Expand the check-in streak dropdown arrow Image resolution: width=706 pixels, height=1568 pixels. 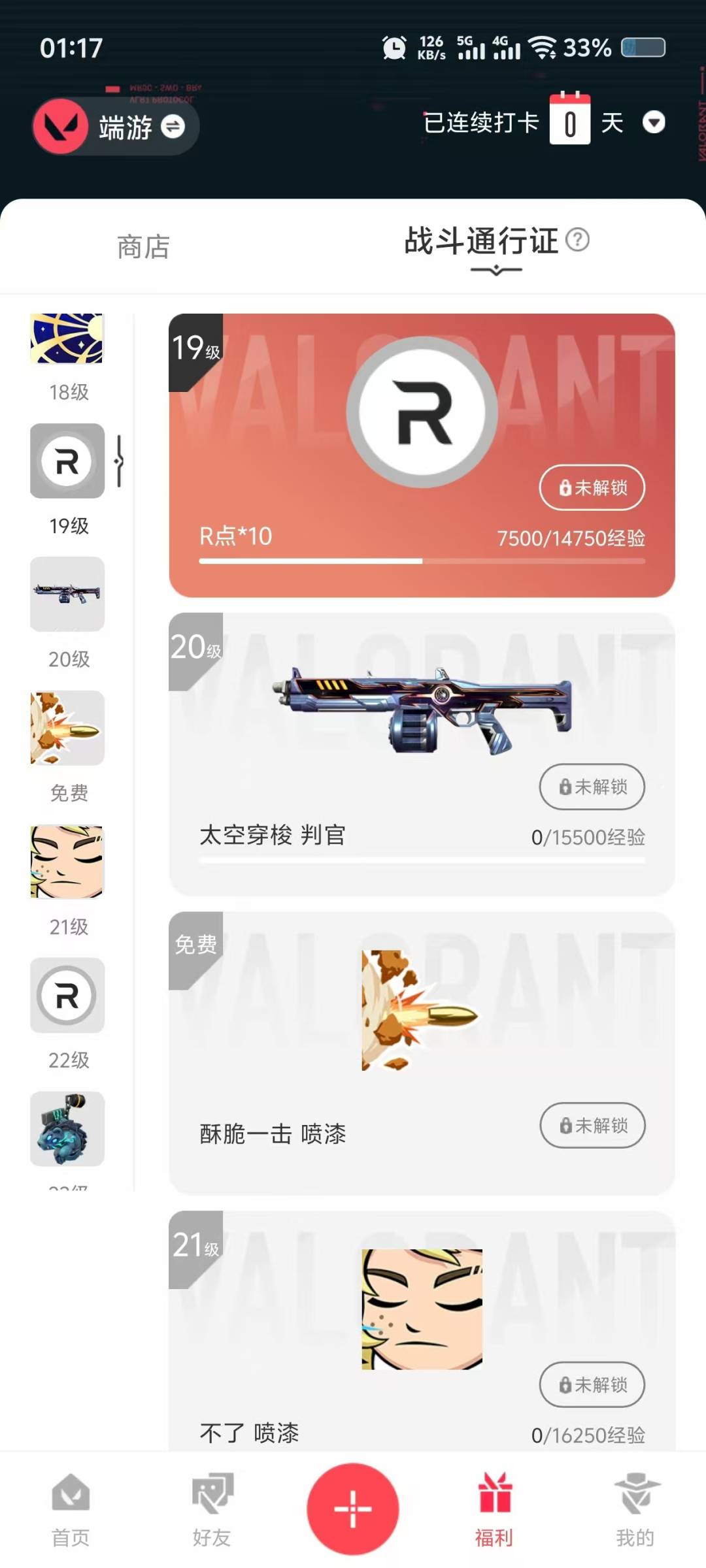pyautogui.click(x=654, y=122)
